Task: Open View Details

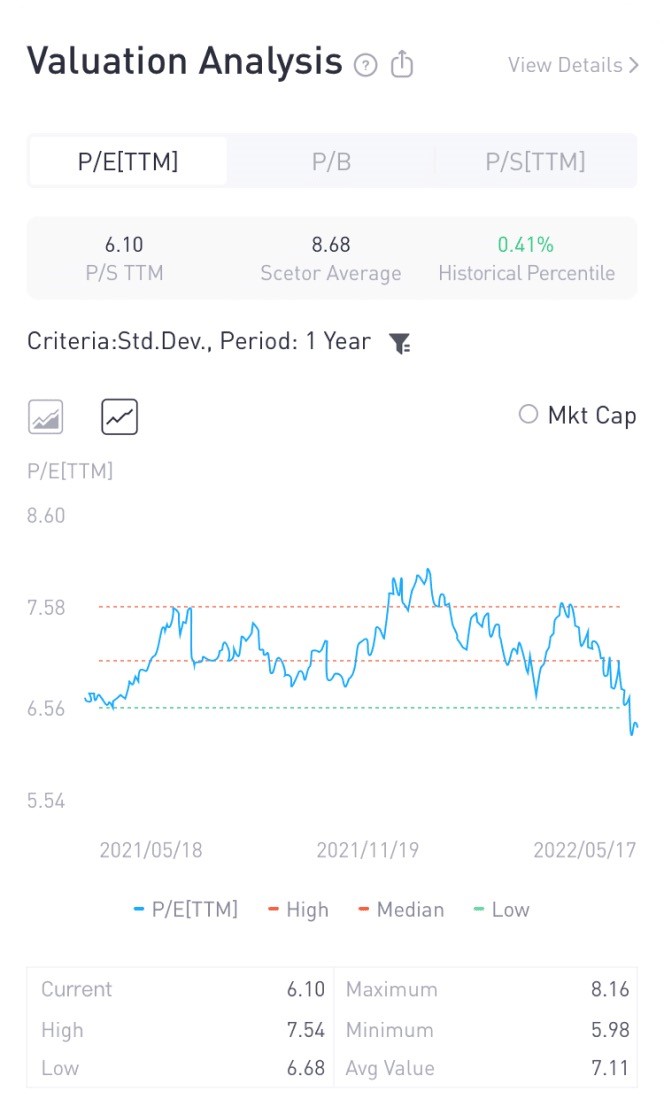Action: pyautogui.click(x=572, y=65)
